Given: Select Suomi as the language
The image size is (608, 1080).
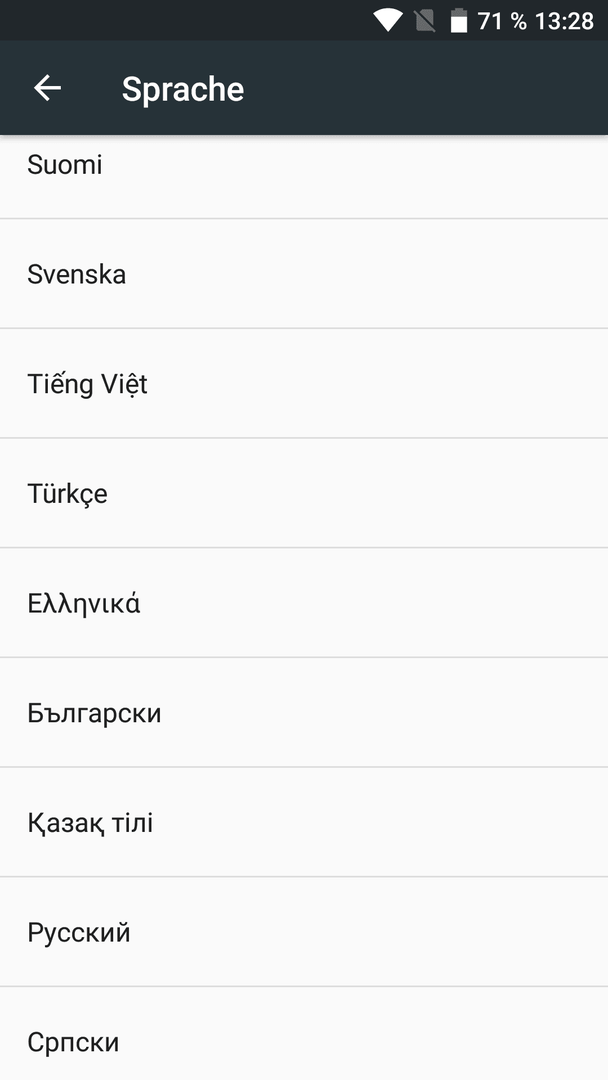Looking at the screenshot, I should (x=304, y=176).
